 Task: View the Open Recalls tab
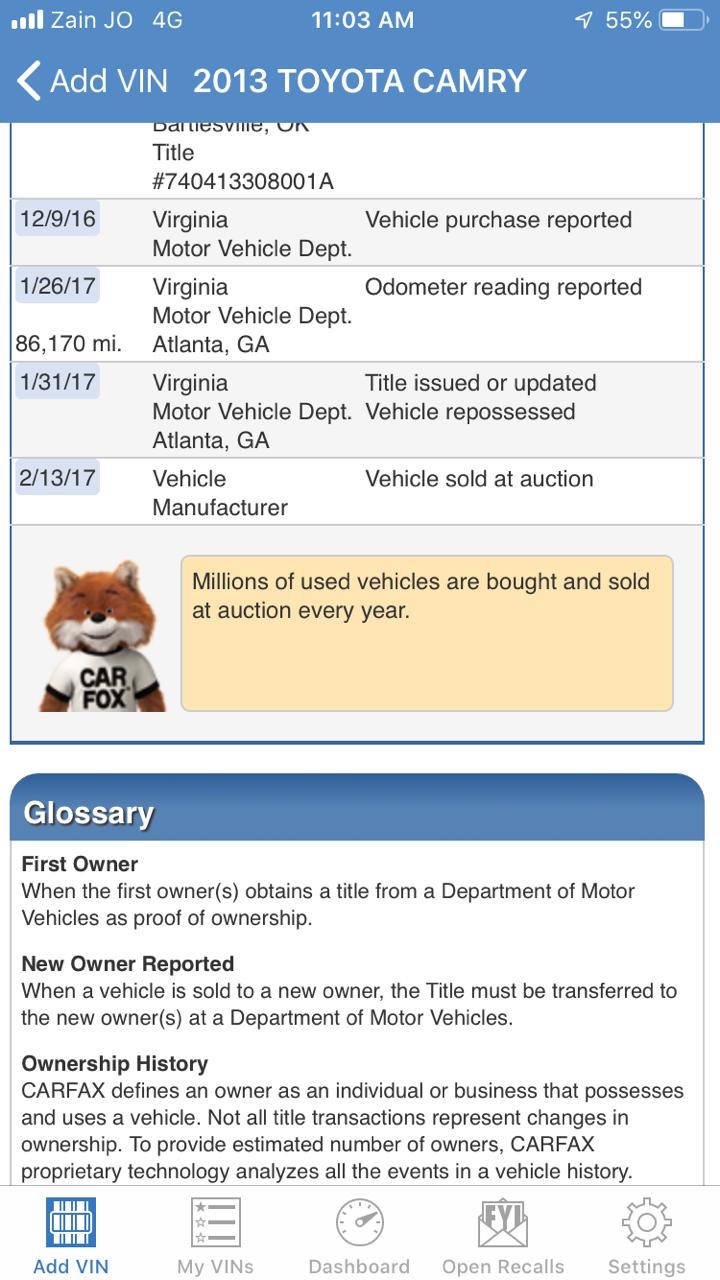coord(503,1236)
